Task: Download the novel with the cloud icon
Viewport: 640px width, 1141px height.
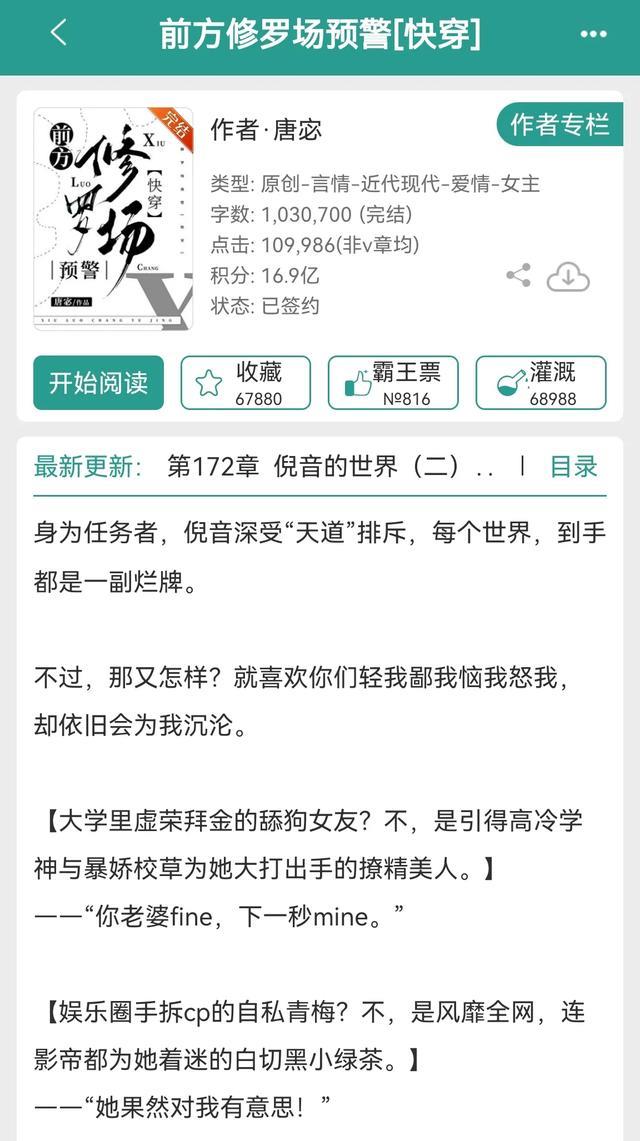Action: tap(567, 277)
